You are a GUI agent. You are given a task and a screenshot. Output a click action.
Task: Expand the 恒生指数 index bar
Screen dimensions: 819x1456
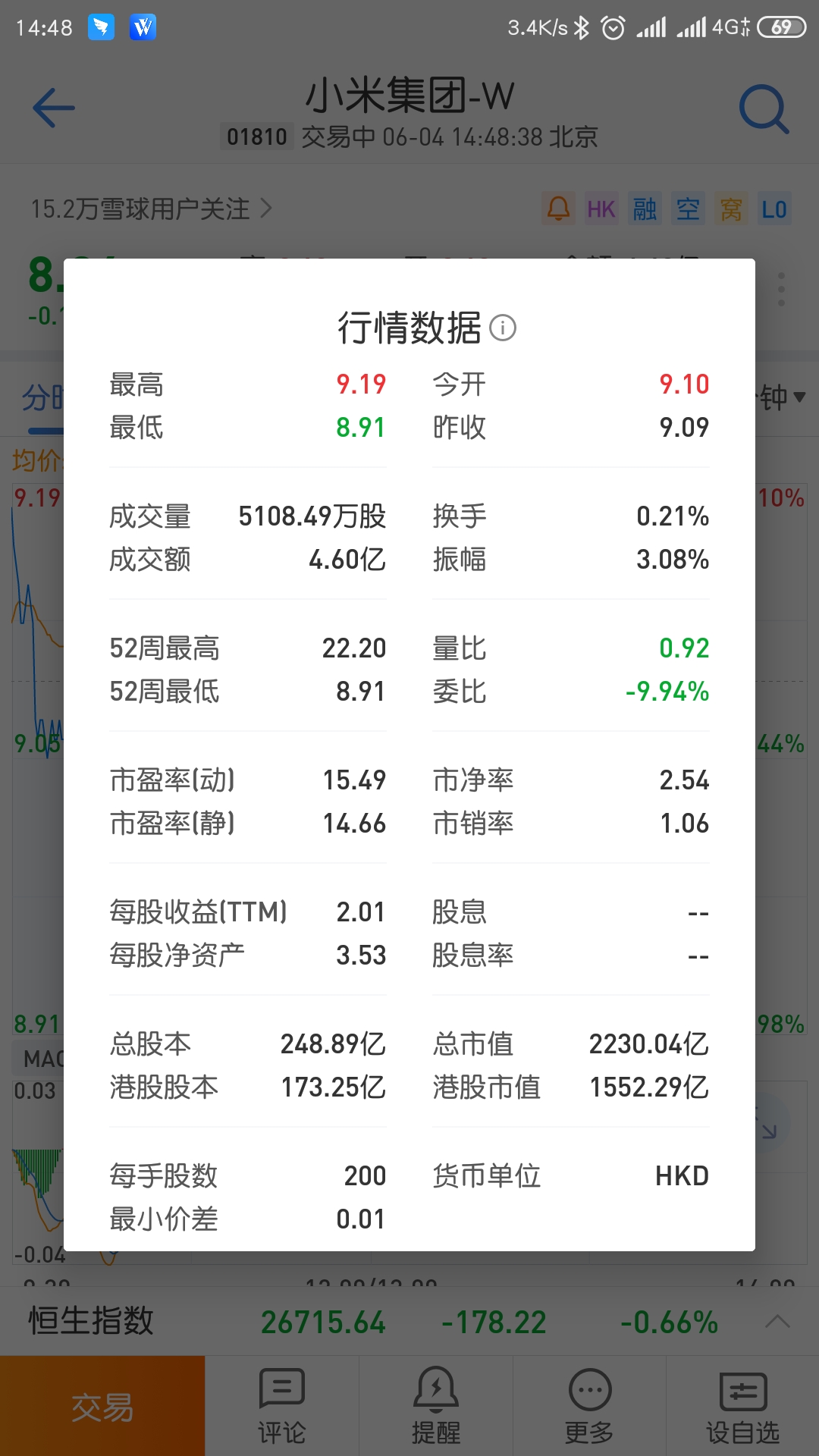(777, 1322)
